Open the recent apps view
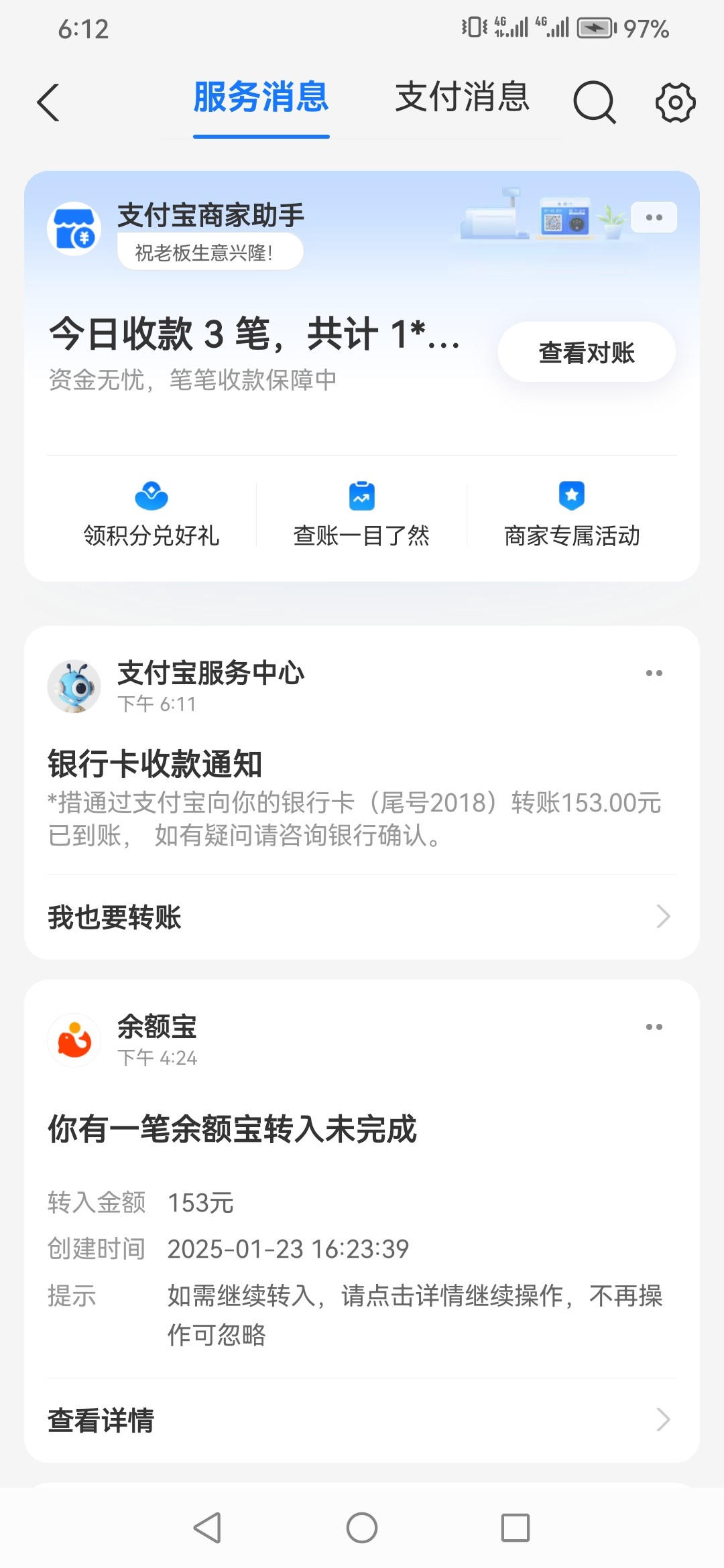The image size is (724, 1568). point(516,1528)
